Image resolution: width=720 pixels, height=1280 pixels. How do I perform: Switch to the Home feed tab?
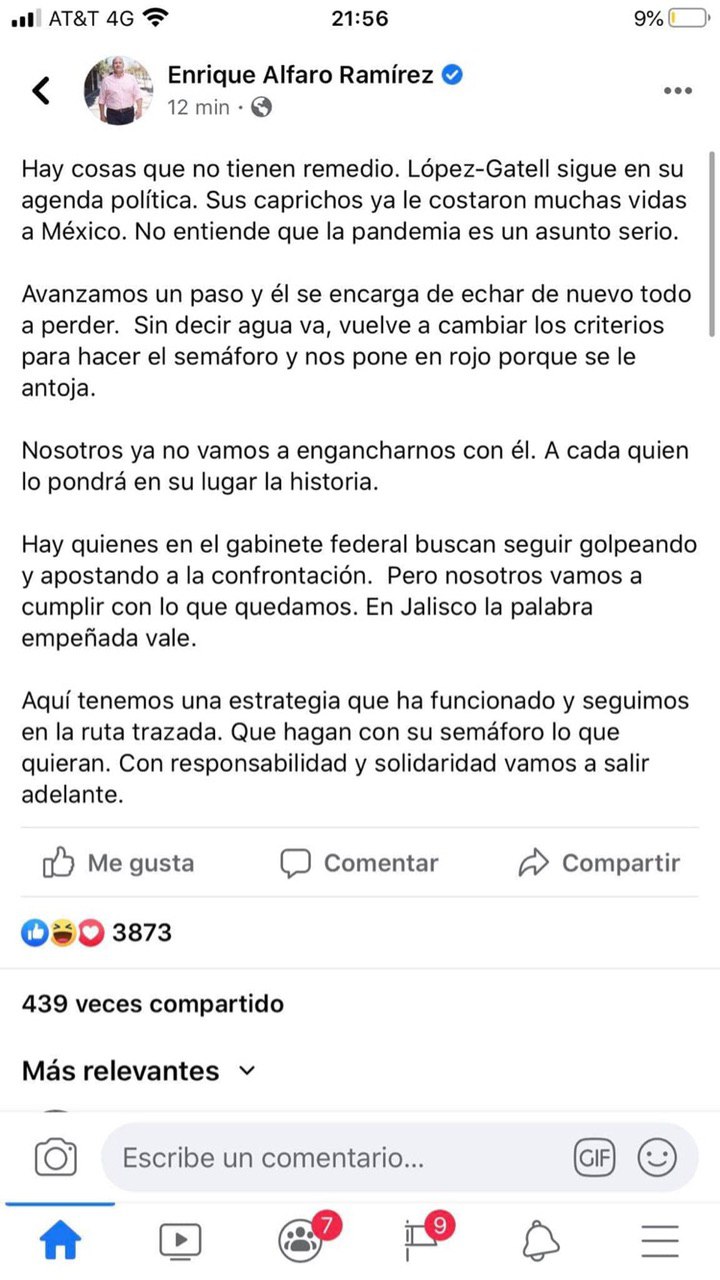59,1241
